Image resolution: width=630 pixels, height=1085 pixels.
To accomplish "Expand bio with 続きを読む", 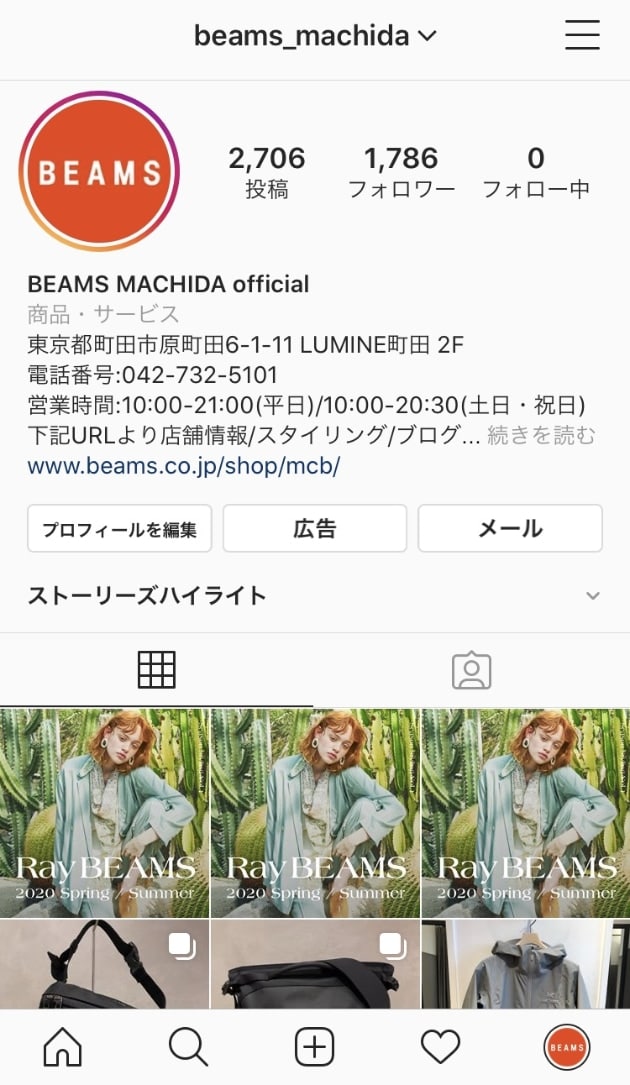I will (x=541, y=435).
